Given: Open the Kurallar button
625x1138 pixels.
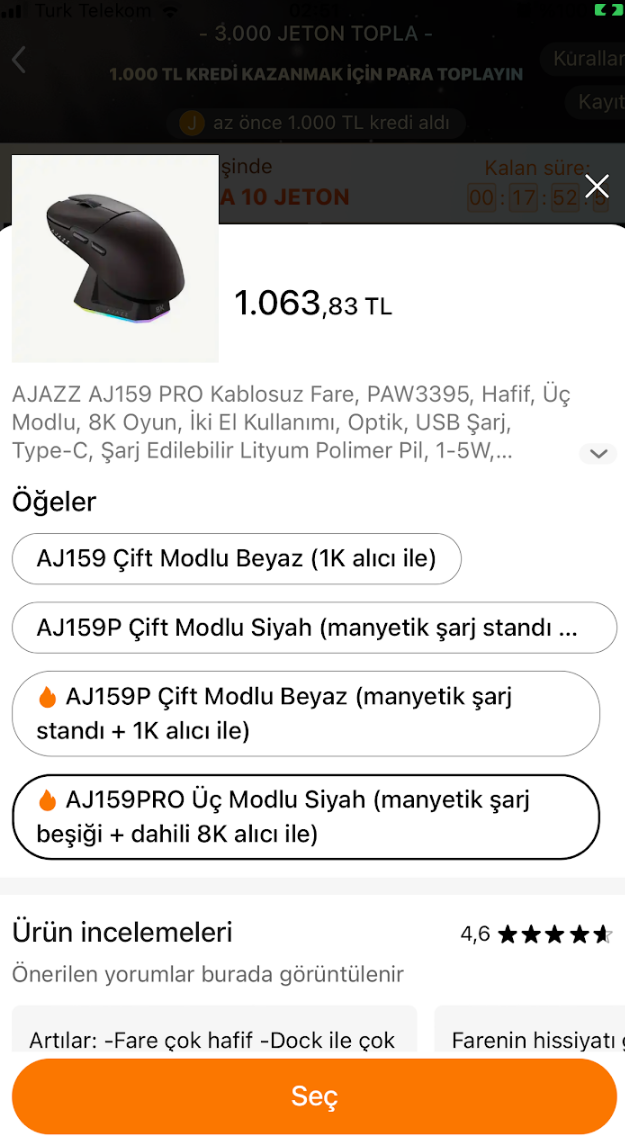Looking at the screenshot, I should click(585, 59).
